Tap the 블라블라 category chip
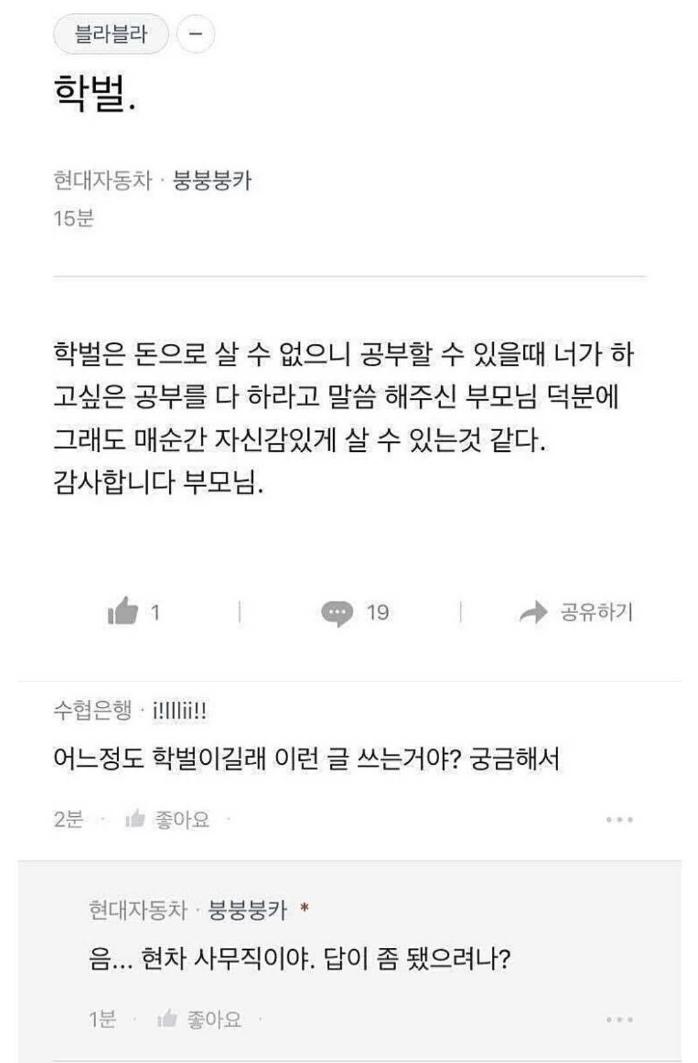The image size is (698, 1063). [111, 33]
